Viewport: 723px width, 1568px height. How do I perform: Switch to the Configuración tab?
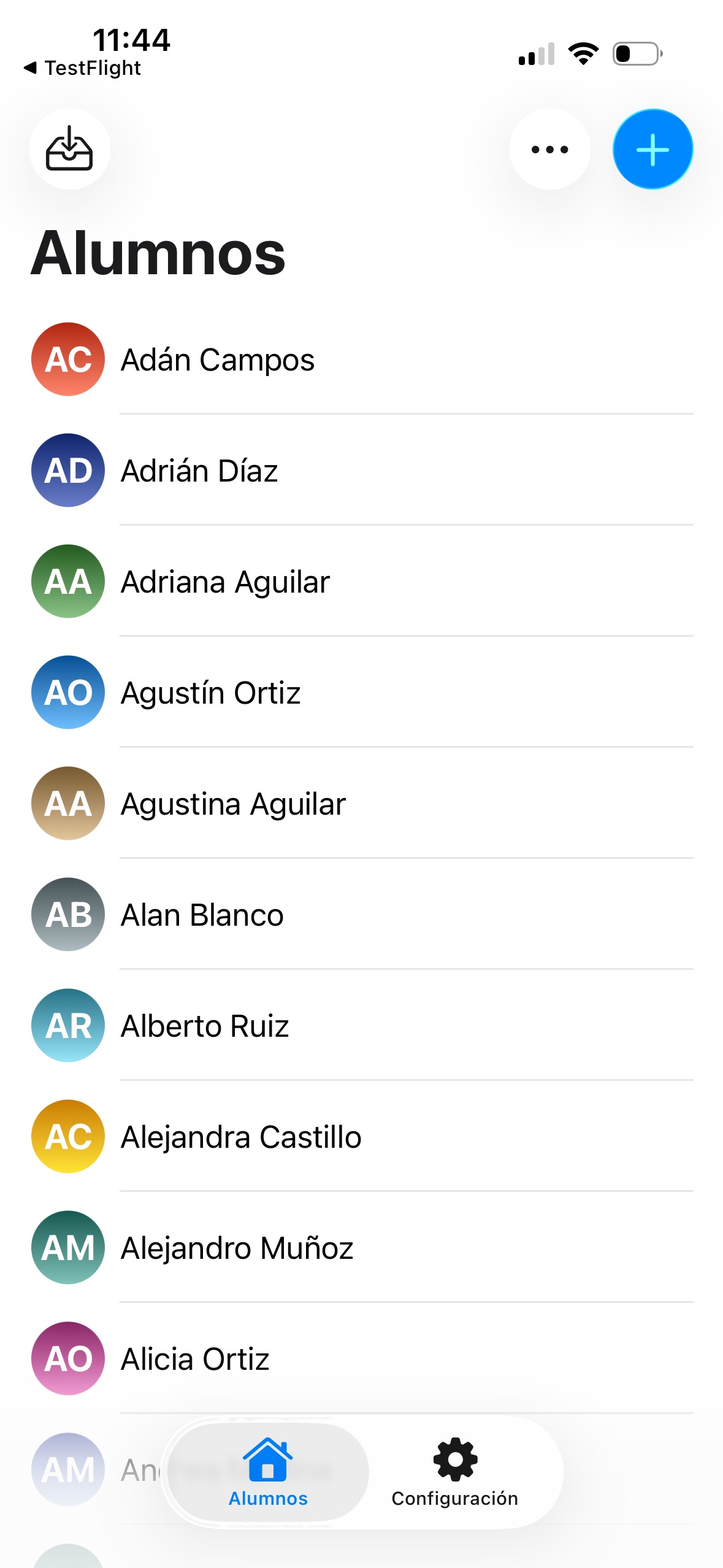[x=455, y=1472]
